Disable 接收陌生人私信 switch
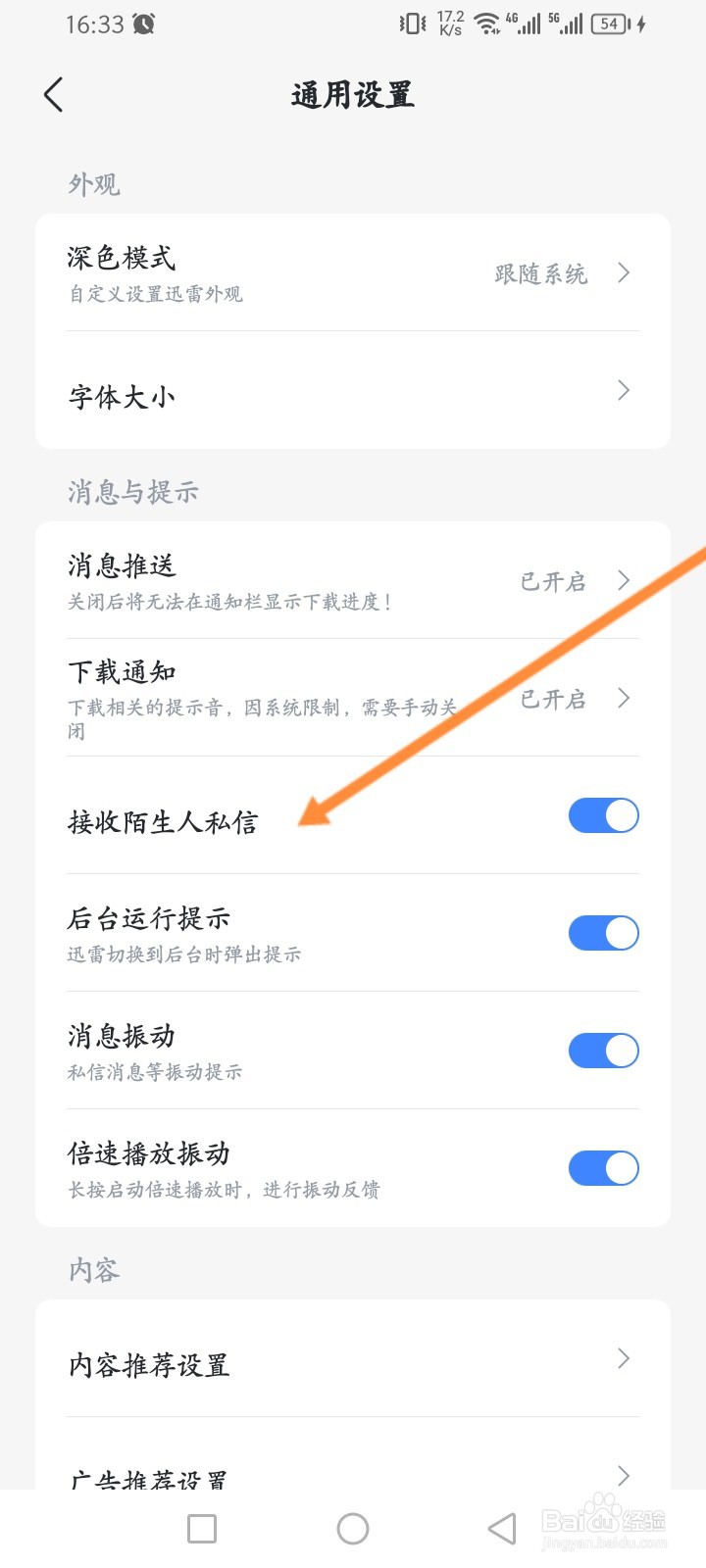This screenshot has height=1568, width=706. [602, 815]
